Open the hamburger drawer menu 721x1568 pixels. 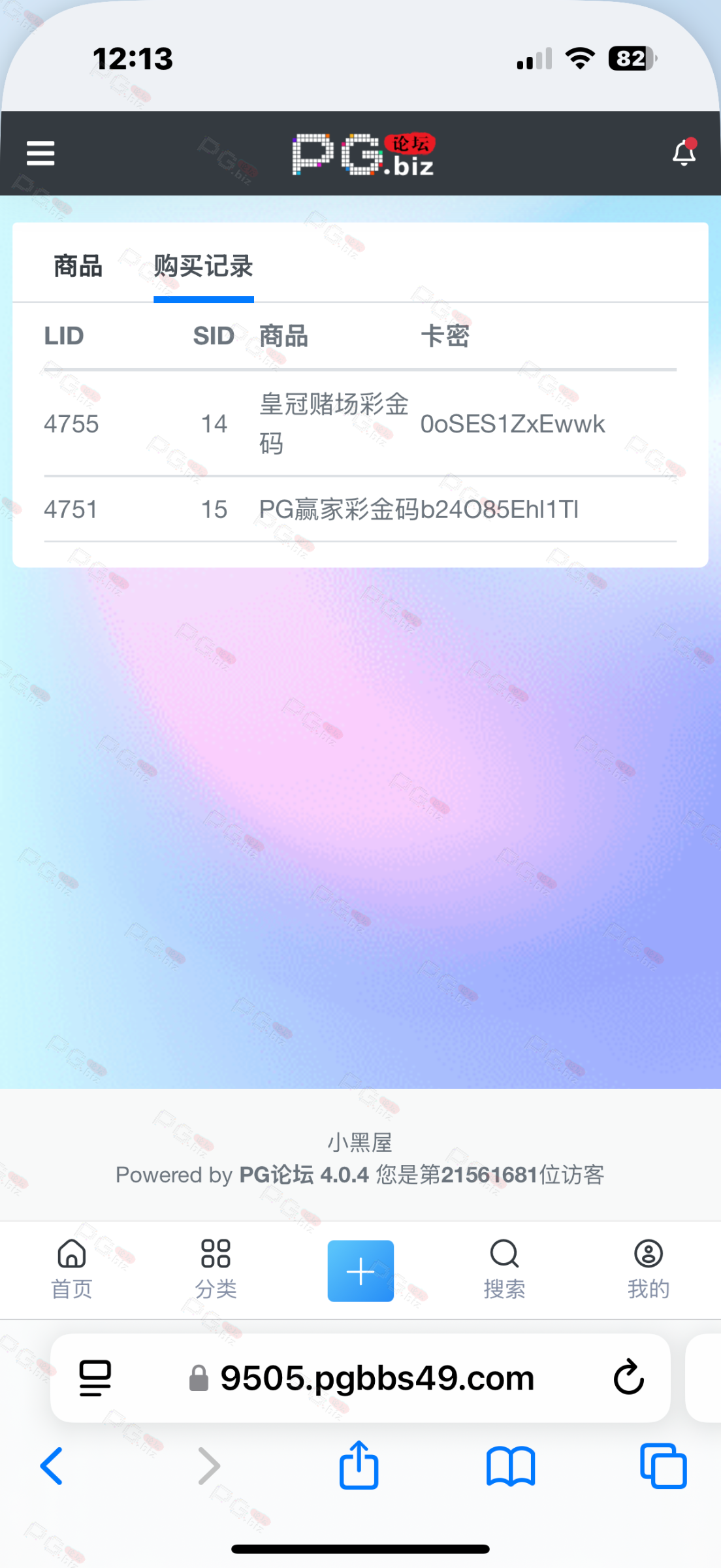pyautogui.click(x=40, y=154)
